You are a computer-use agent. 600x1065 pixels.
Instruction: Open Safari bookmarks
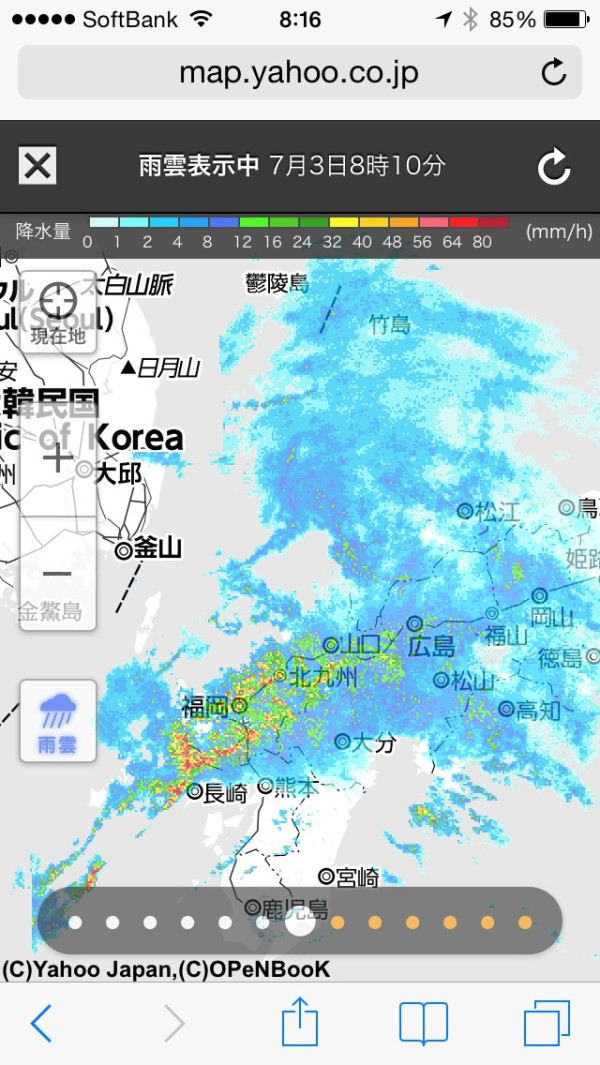coord(423,1023)
